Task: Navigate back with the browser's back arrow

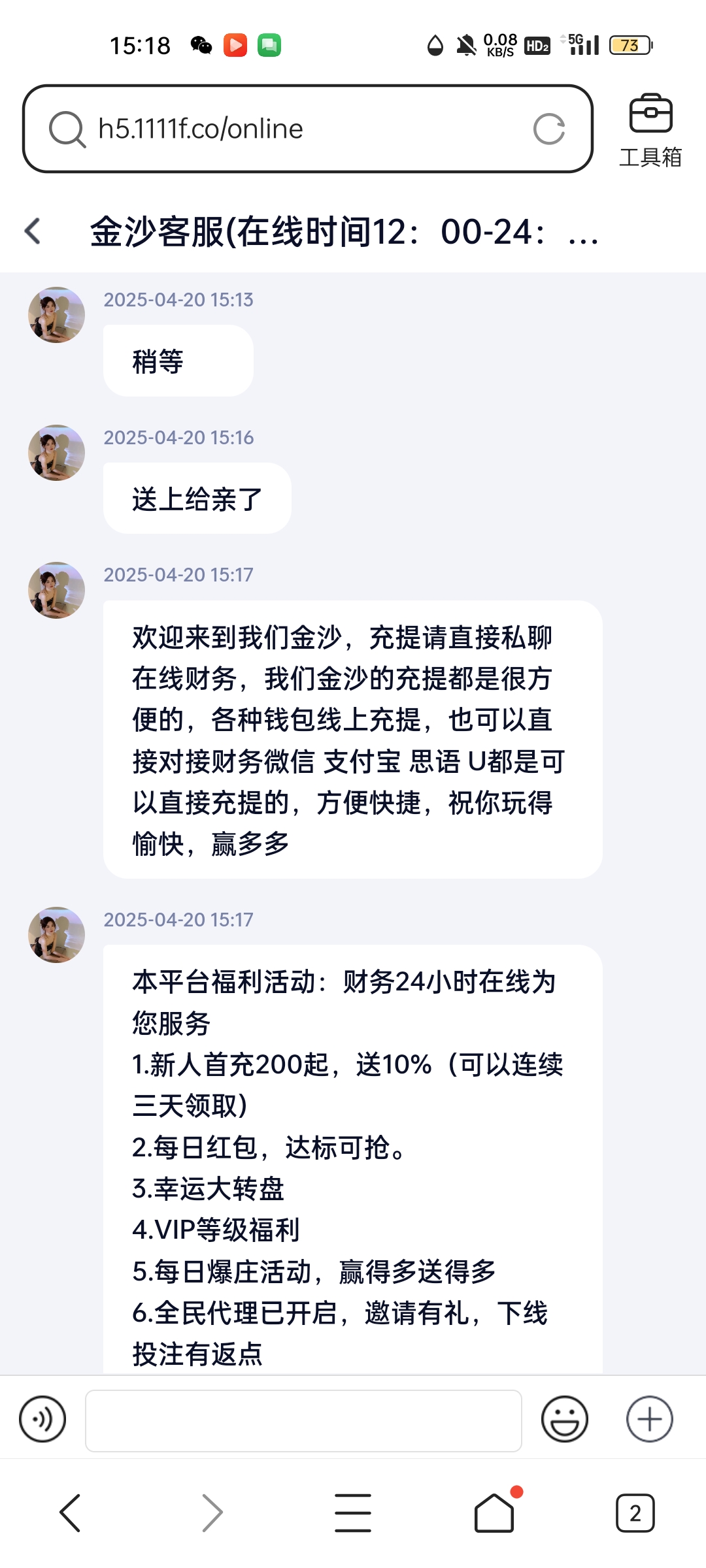Action: (70, 1512)
